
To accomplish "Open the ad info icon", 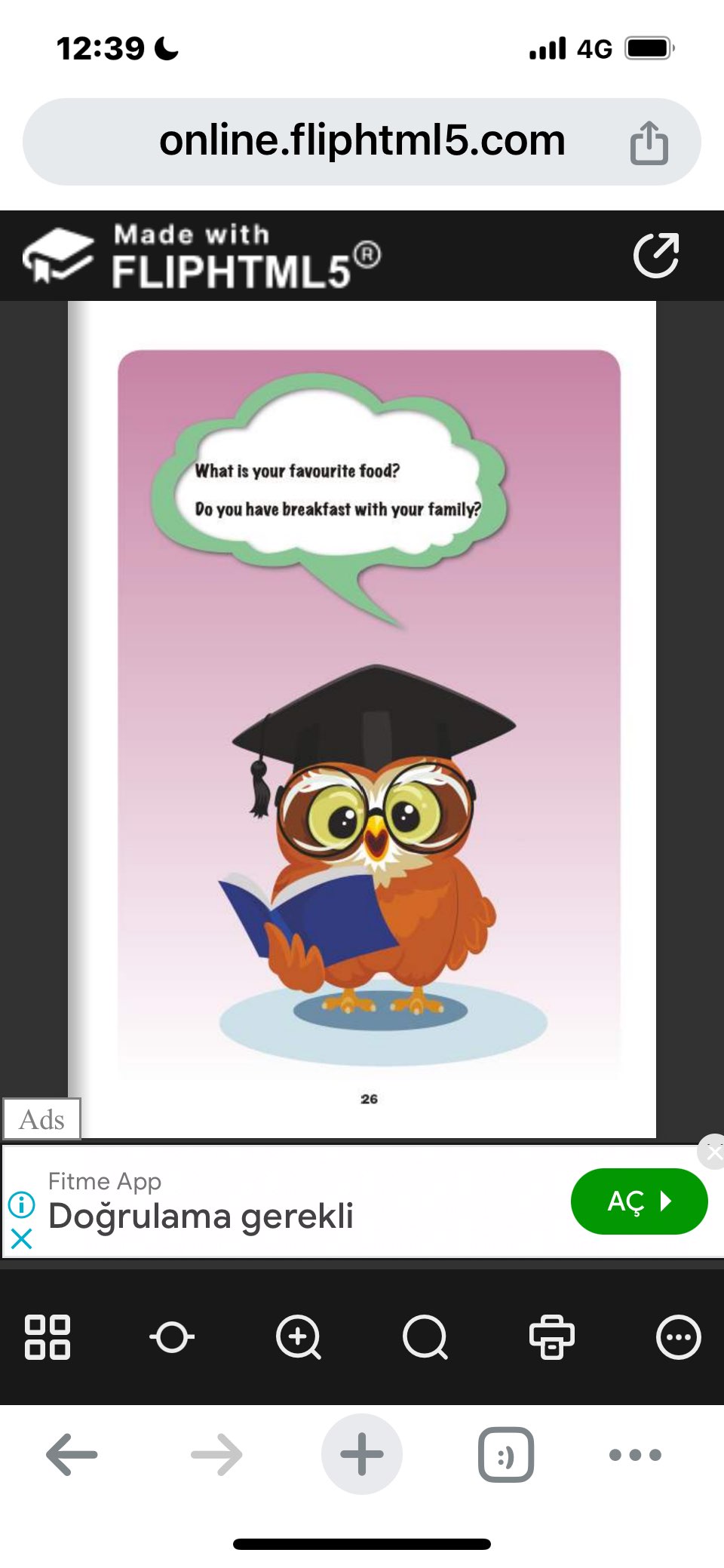I will pyautogui.click(x=21, y=1204).
